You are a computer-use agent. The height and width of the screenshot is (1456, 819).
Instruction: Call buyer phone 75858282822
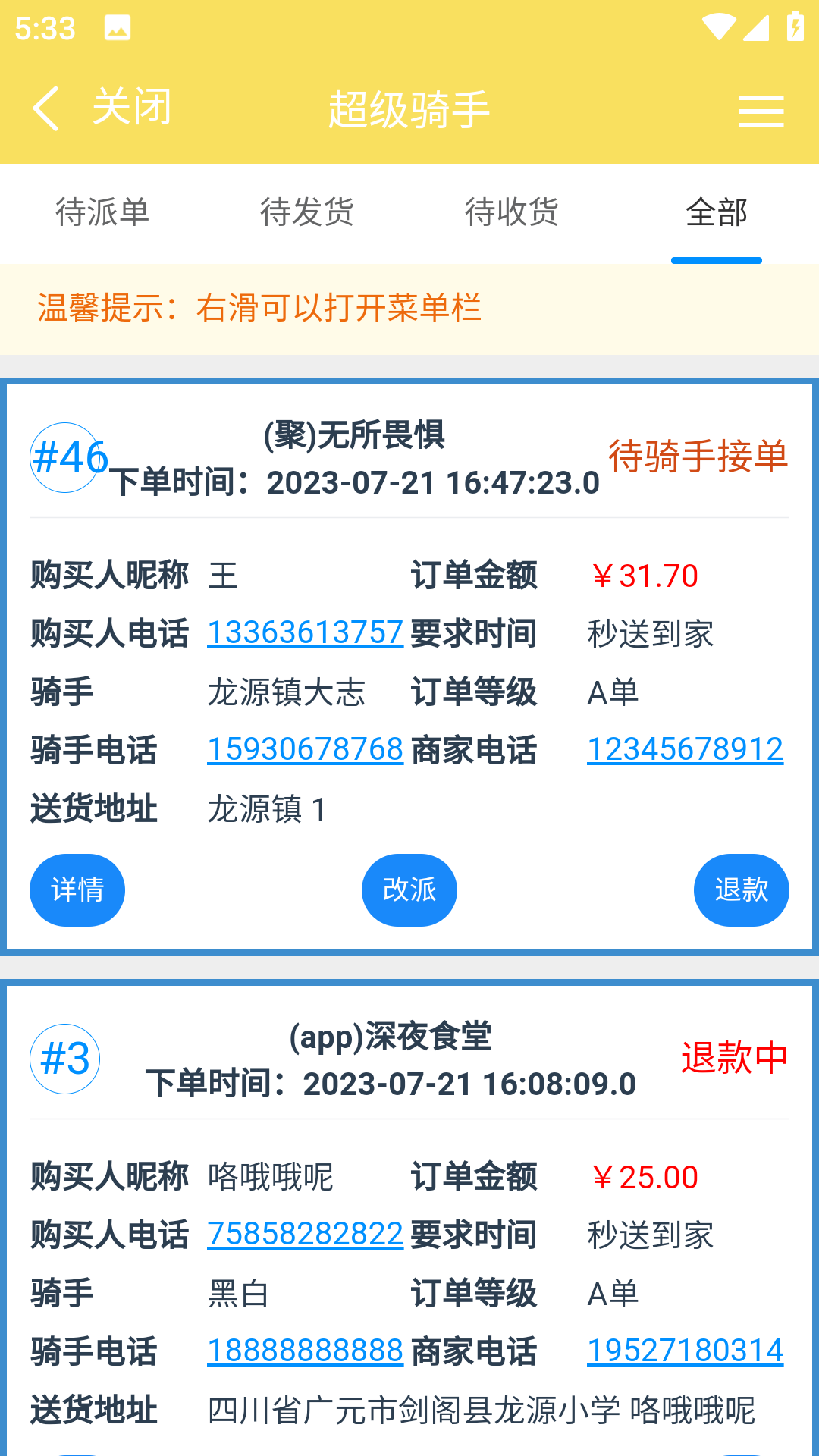coord(305,1234)
